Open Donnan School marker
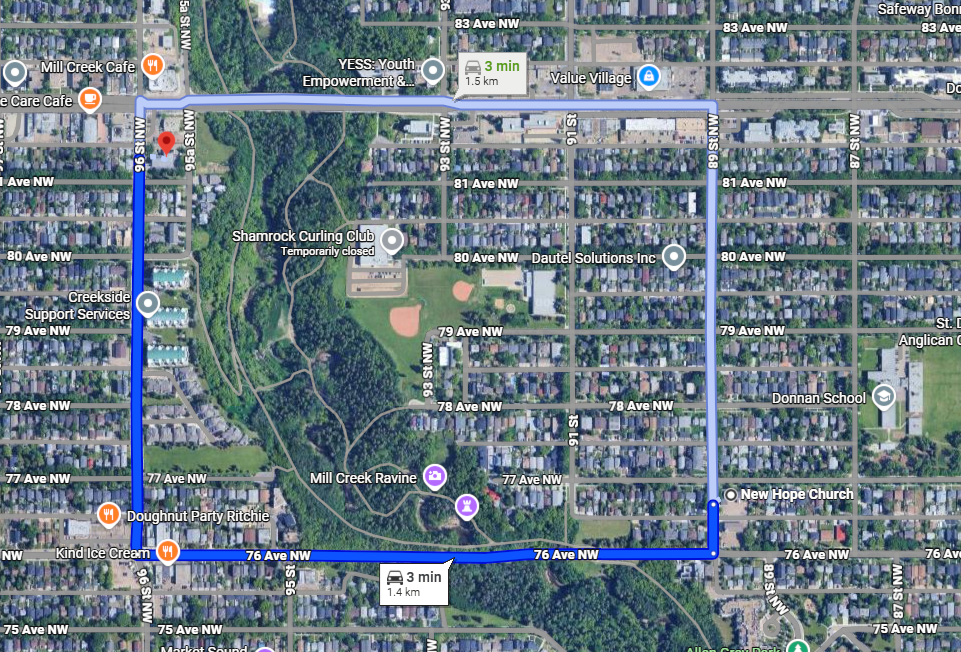 883,397
